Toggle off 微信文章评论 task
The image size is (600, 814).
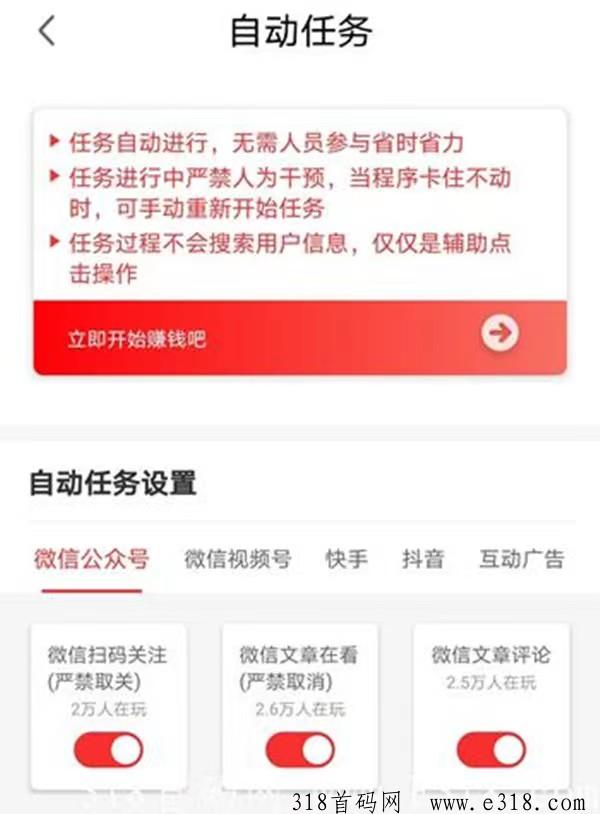pyautogui.click(x=491, y=749)
